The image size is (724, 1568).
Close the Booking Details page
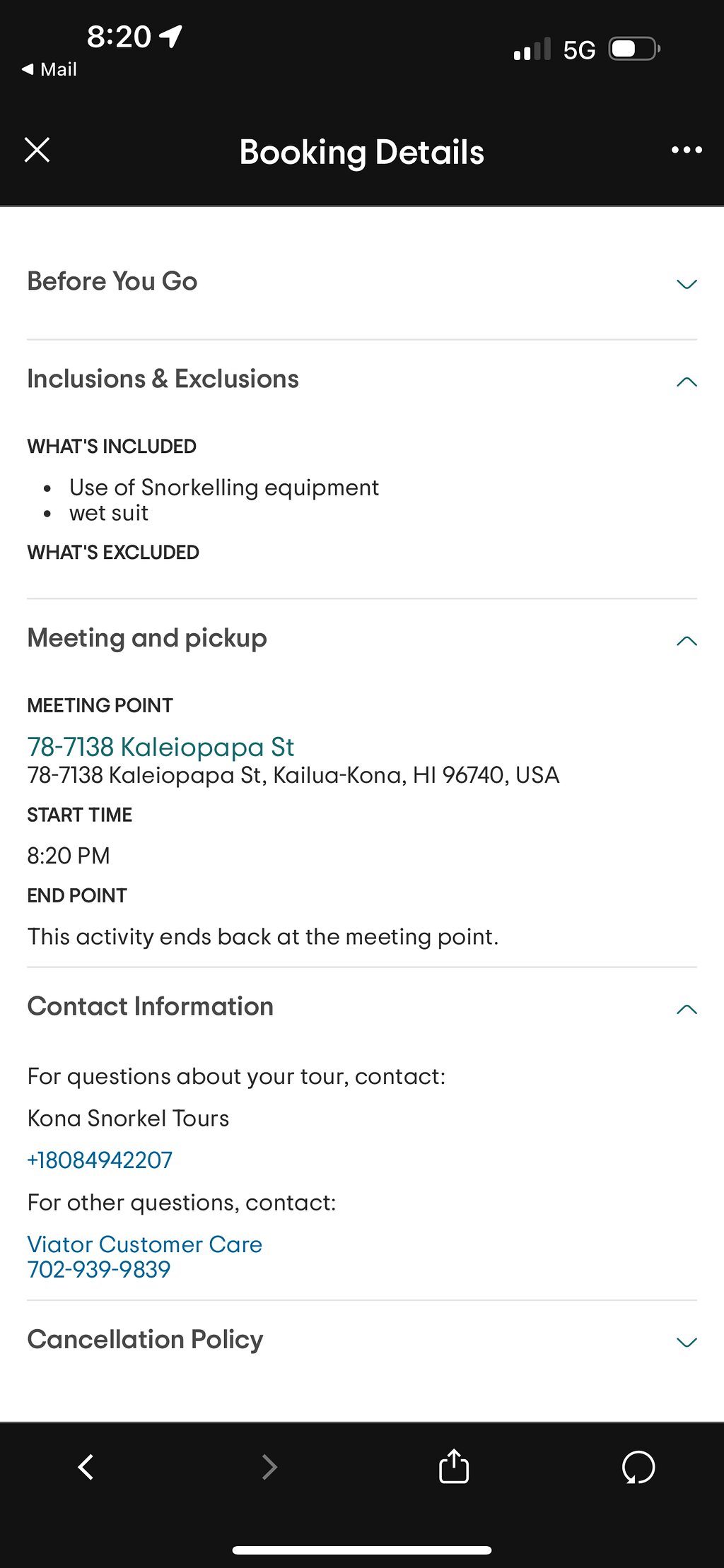tap(37, 150)
